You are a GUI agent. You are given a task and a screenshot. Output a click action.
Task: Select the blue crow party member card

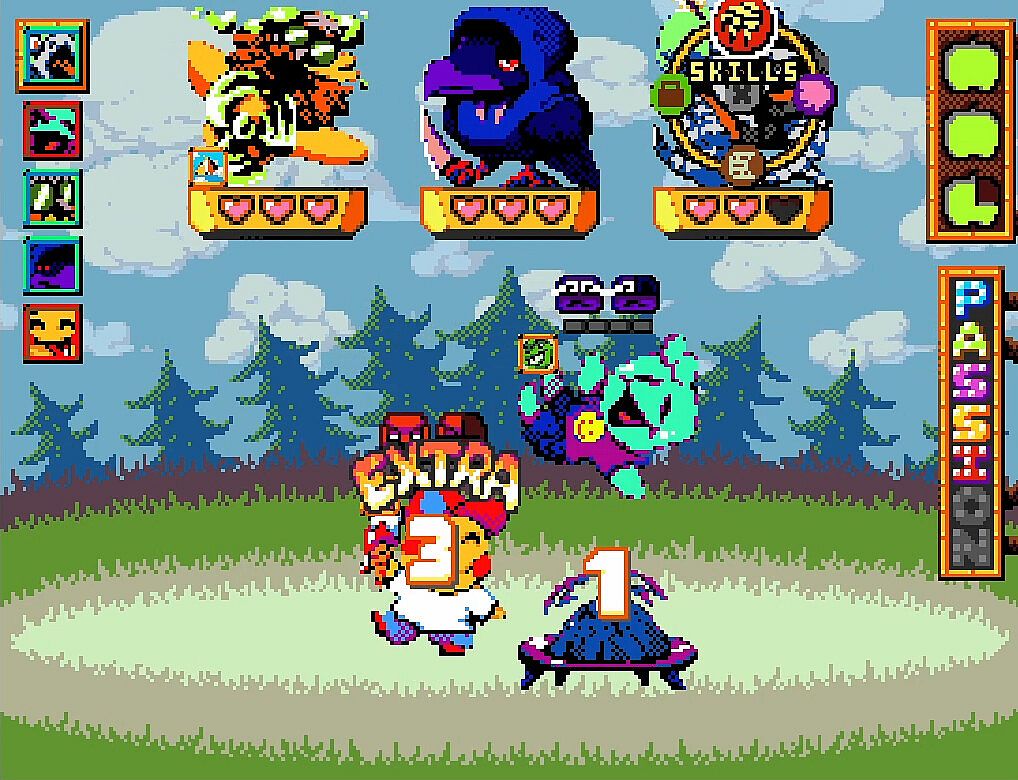pyautogui.click(x=508, y=100)
